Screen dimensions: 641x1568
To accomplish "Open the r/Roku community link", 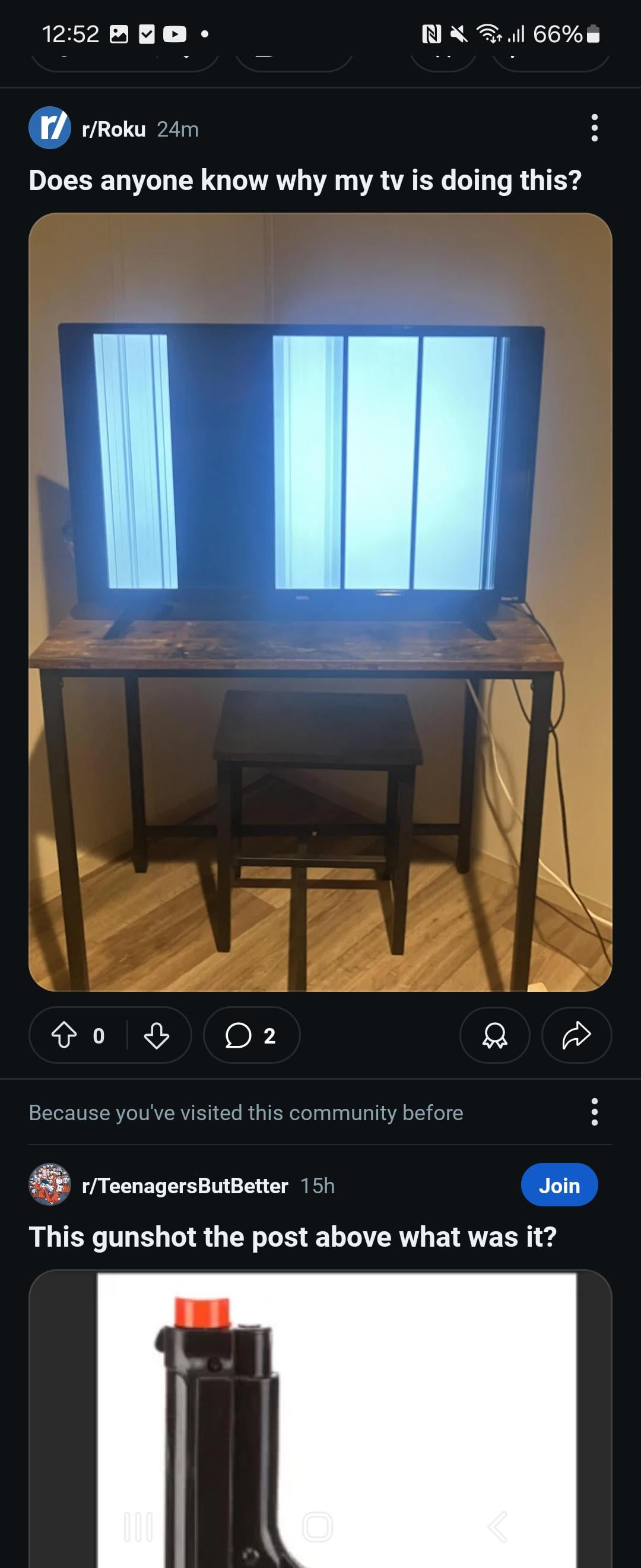I will tap(113, 129).
